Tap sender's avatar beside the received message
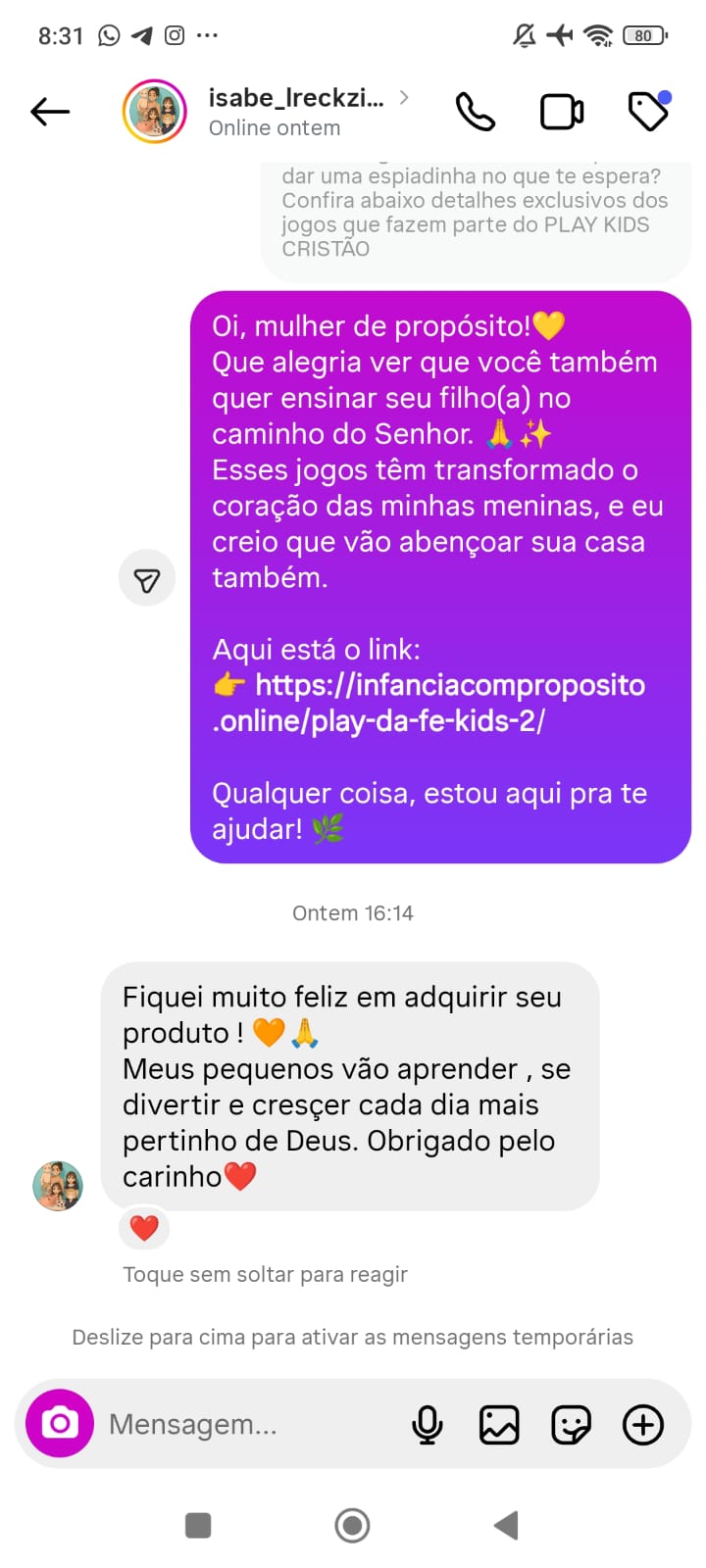The width and height of the screenshot is (706, 1568). click(x=58, y=1186)
